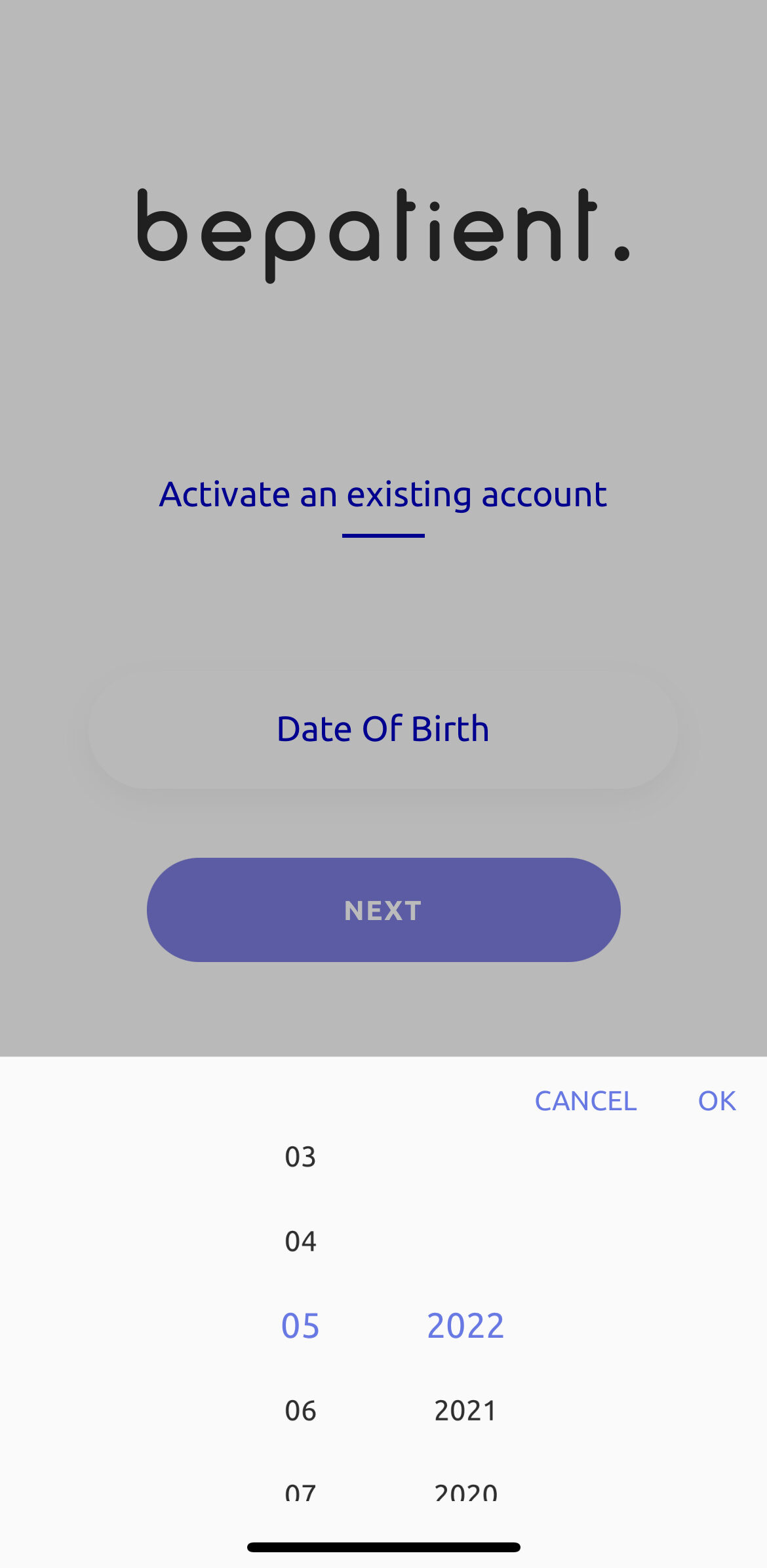Choose 06 in the picker
Image resolution: width=767 pixels, height=1568 pixels.
(x=300, y=1411)
